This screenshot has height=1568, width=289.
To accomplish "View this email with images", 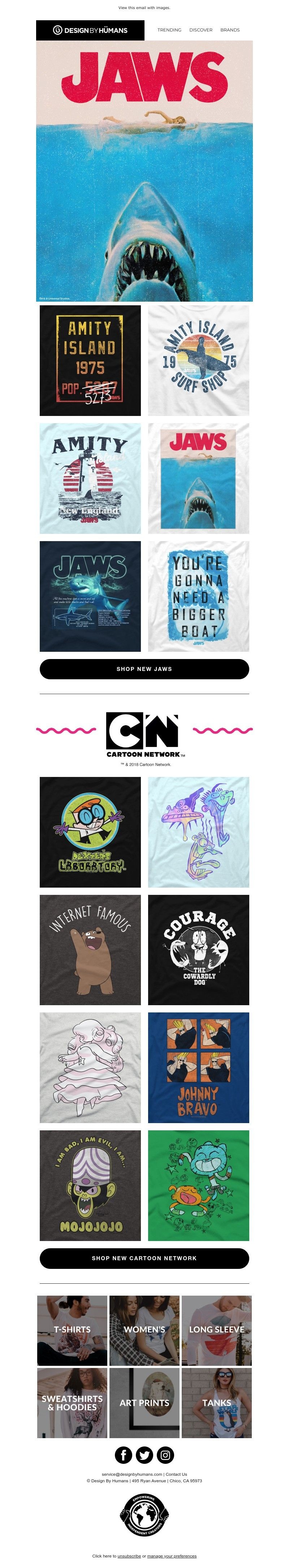I will (144, 8).
